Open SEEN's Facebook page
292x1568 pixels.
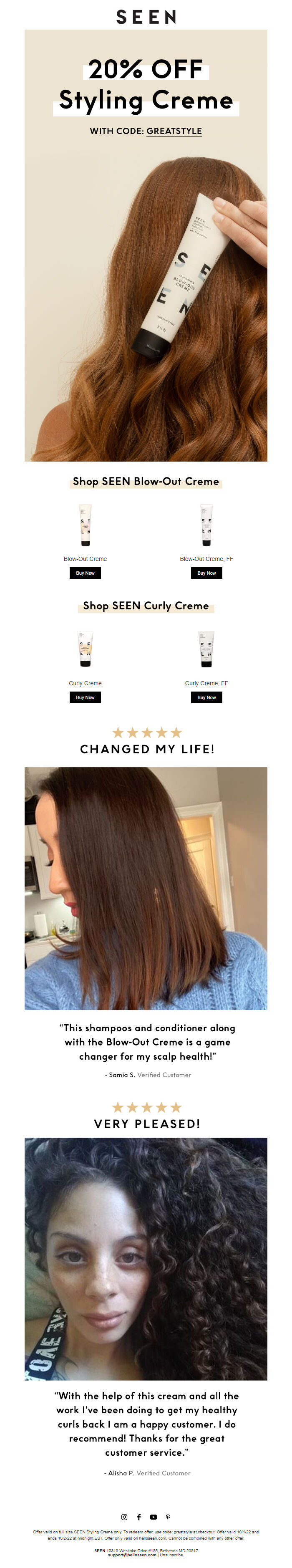click(x=138, y=1517)
